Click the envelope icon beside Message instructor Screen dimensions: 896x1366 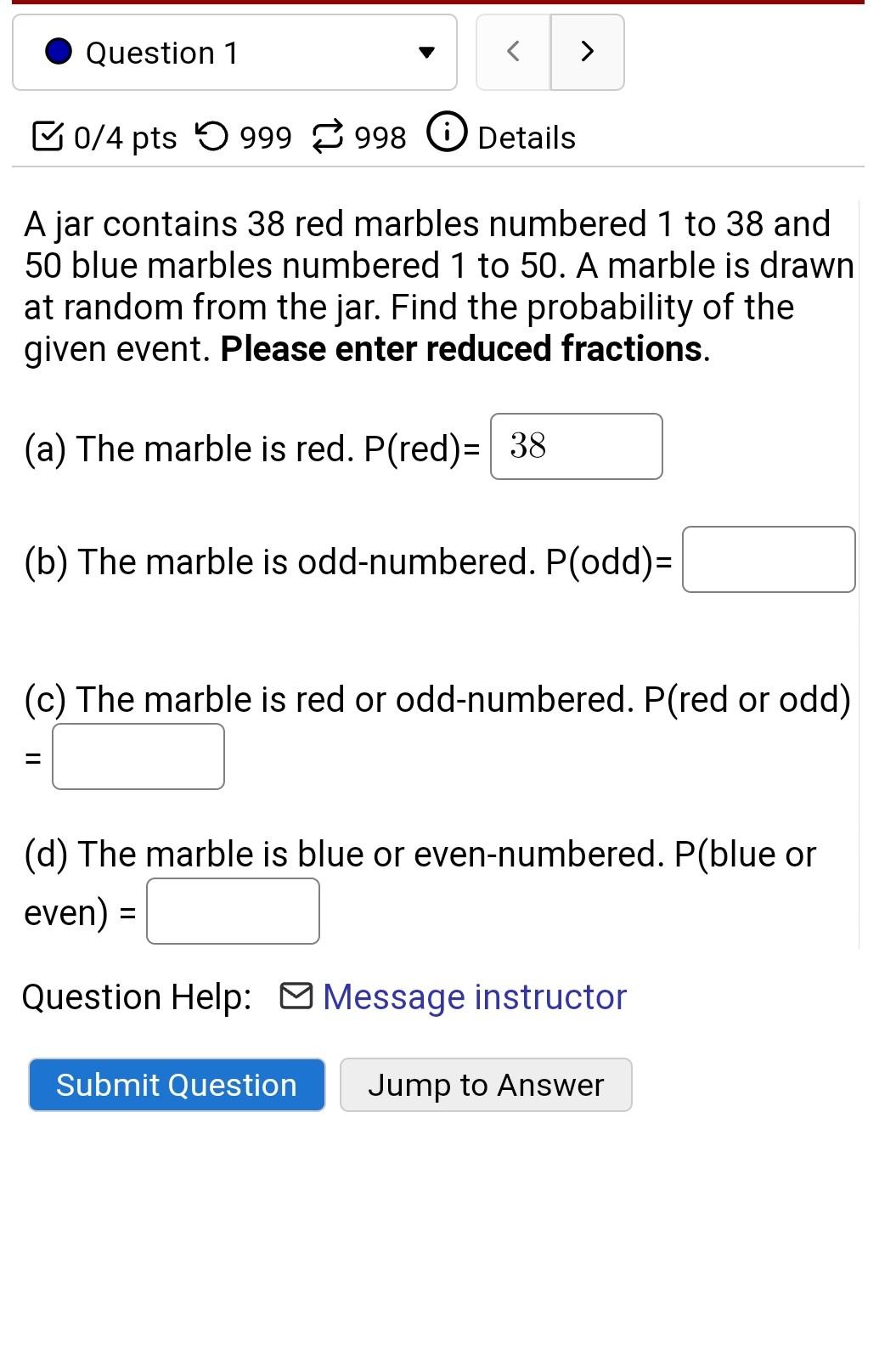(x=297, y=996)
